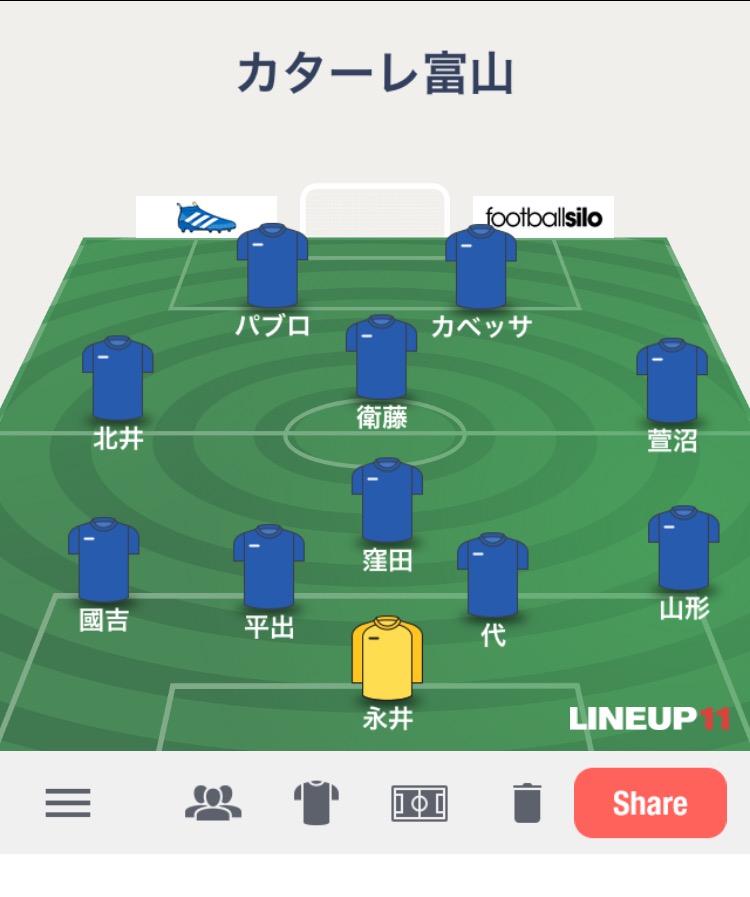Image resolution: width=750 pixels, height=897 pixels.
Task: Open the pitch formation options
Action: click(419, 803)
